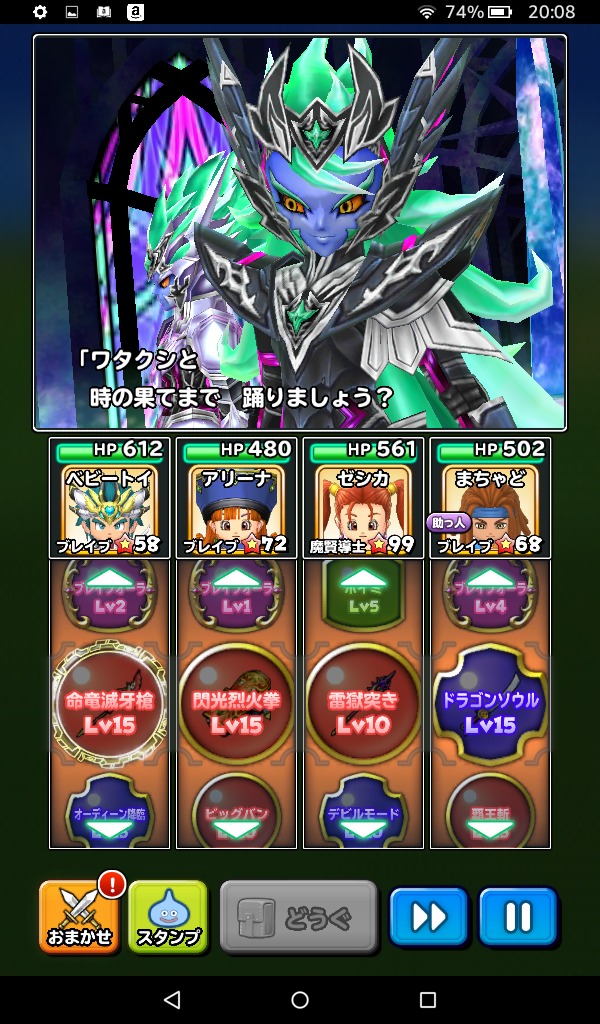This screenshot has width=600, height=1024.
Task: Go to the Android home screen
Action: (300, 1000)
